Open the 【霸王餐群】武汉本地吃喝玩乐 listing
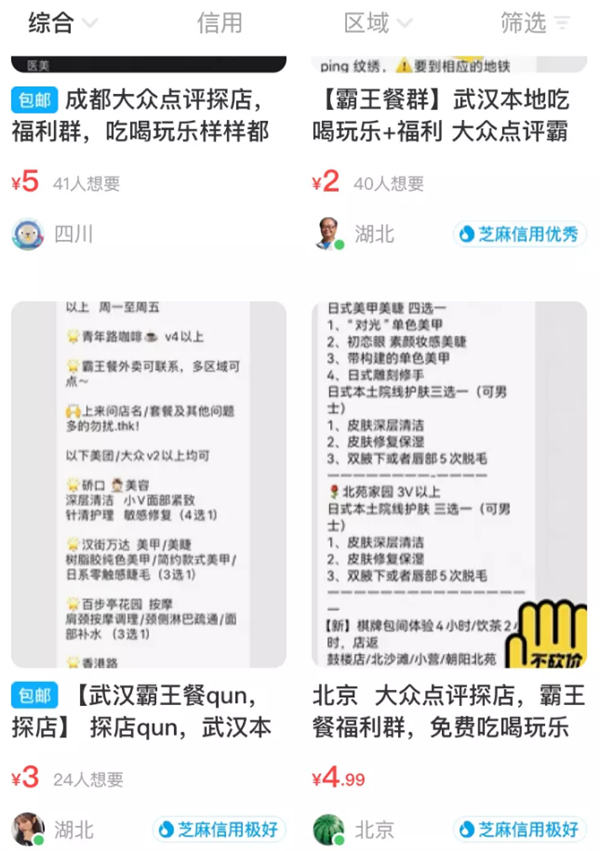This screenshot has width=600, height=851. 448,116
